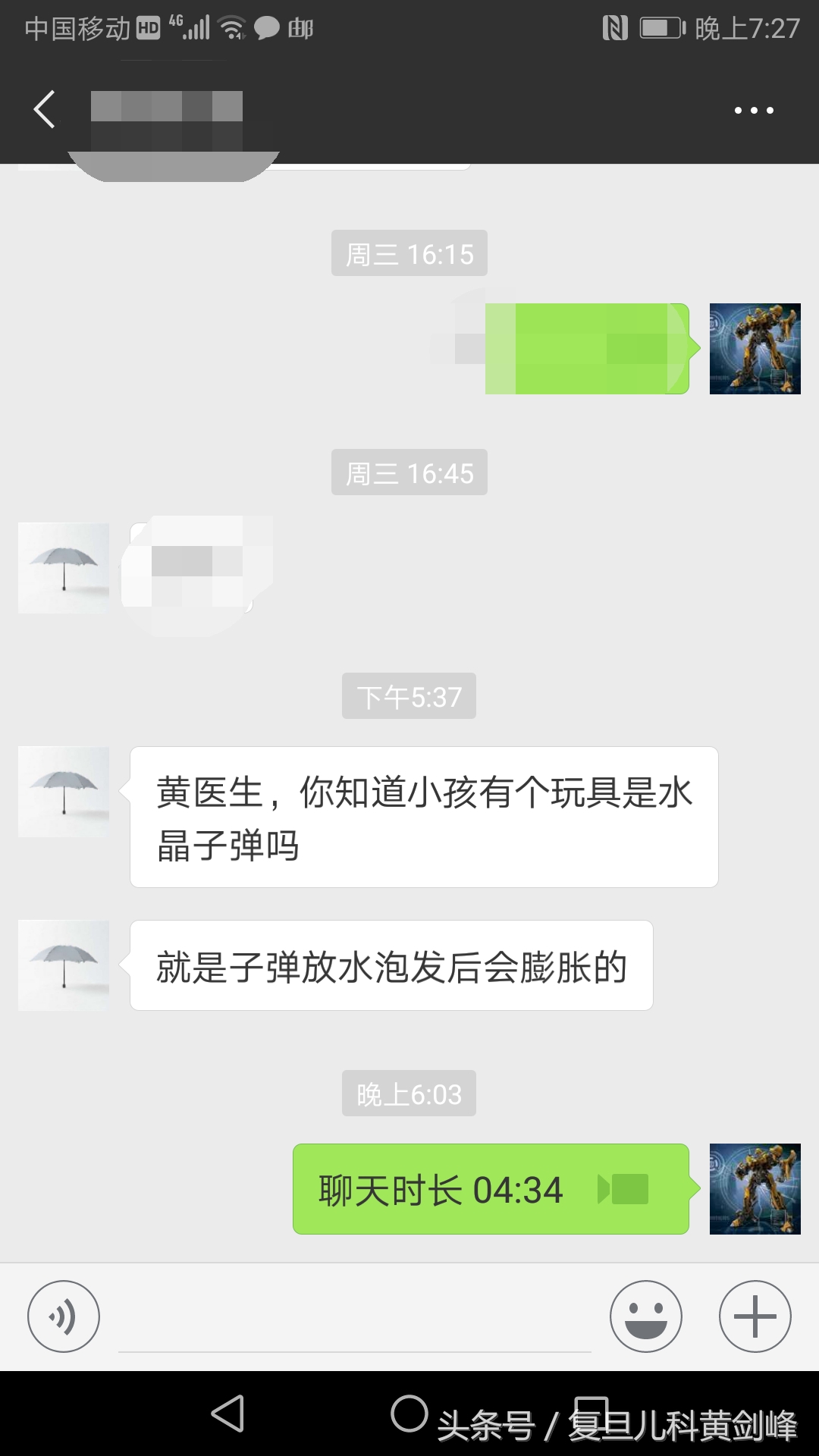Image resolution: width=819 pixels, height=1456 pixels.
Task: Open the emoji picker smiley icon
Action: (645, 1315)
